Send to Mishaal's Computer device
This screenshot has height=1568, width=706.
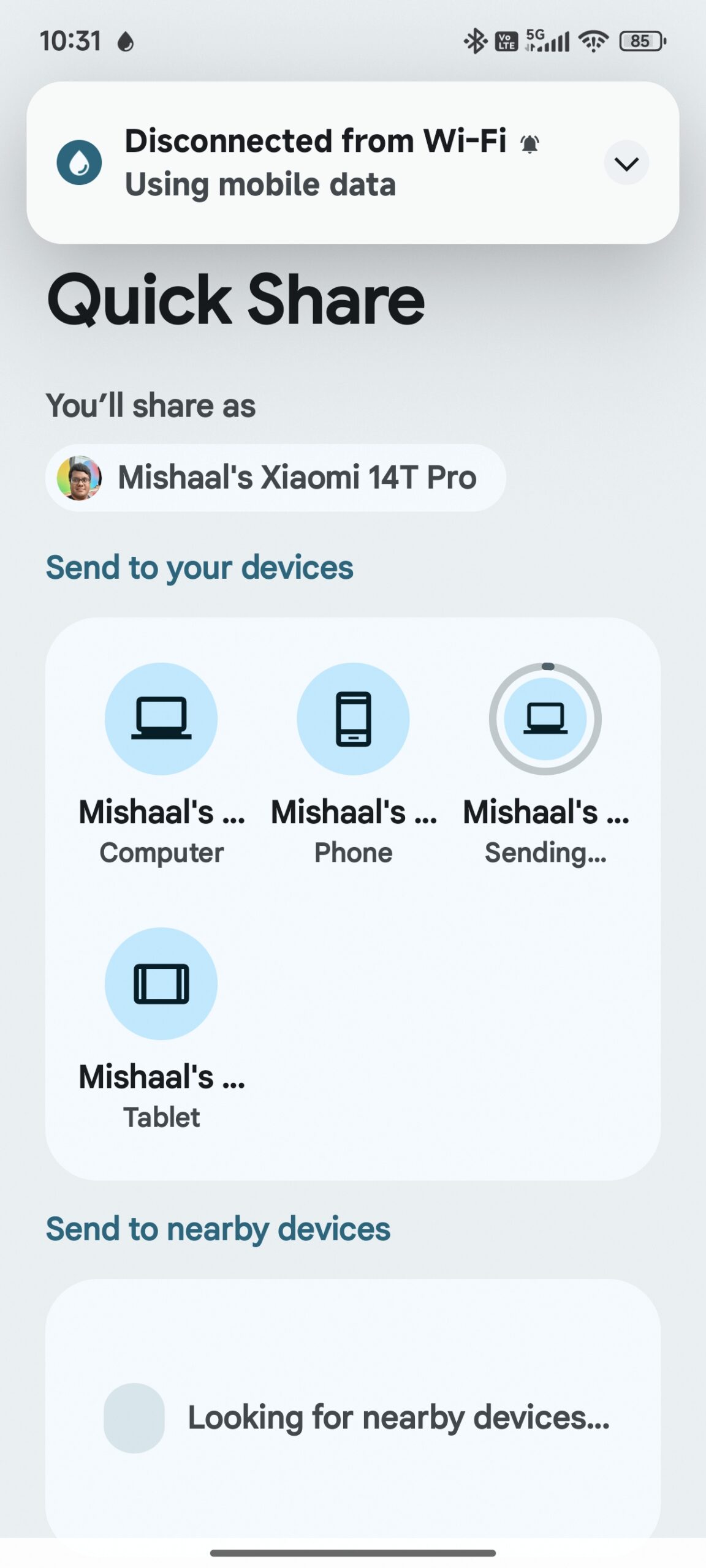pyautogui.click(x=161, y=719)
